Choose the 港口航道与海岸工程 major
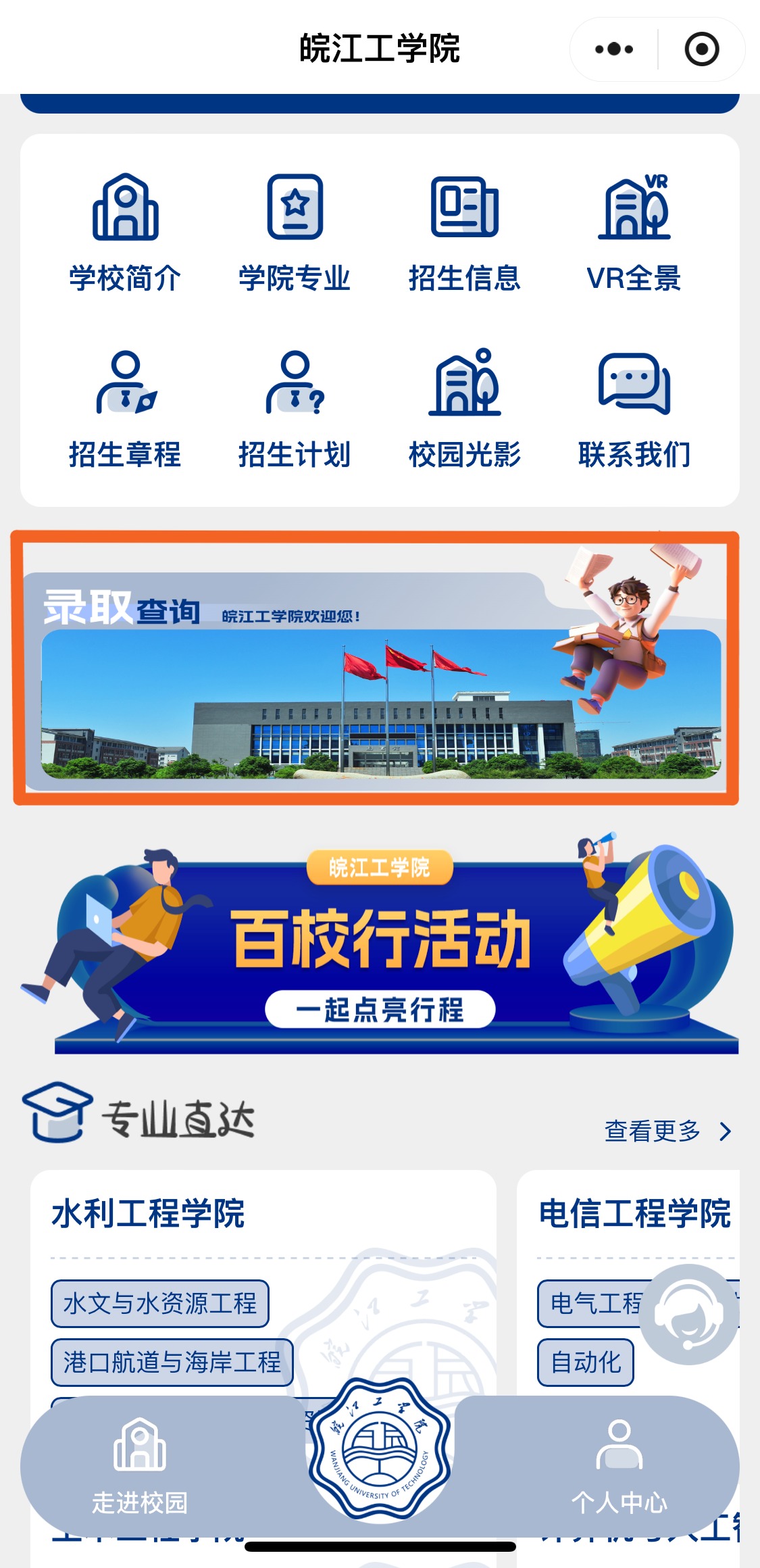The height and width of the screenshot is (1568, 760). click(172, 1362)
